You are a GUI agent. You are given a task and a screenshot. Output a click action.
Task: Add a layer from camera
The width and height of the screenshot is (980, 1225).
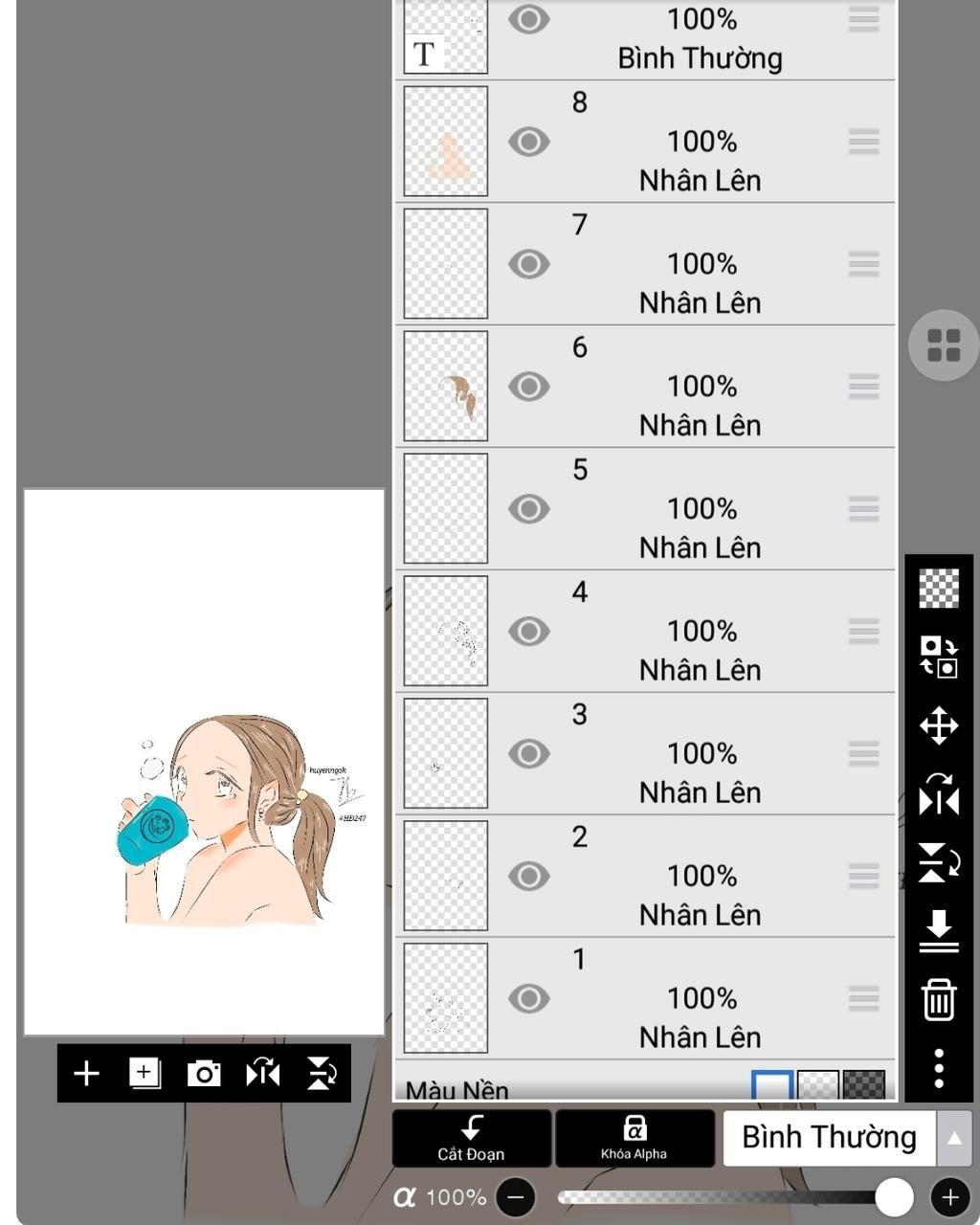(203, 1073)
